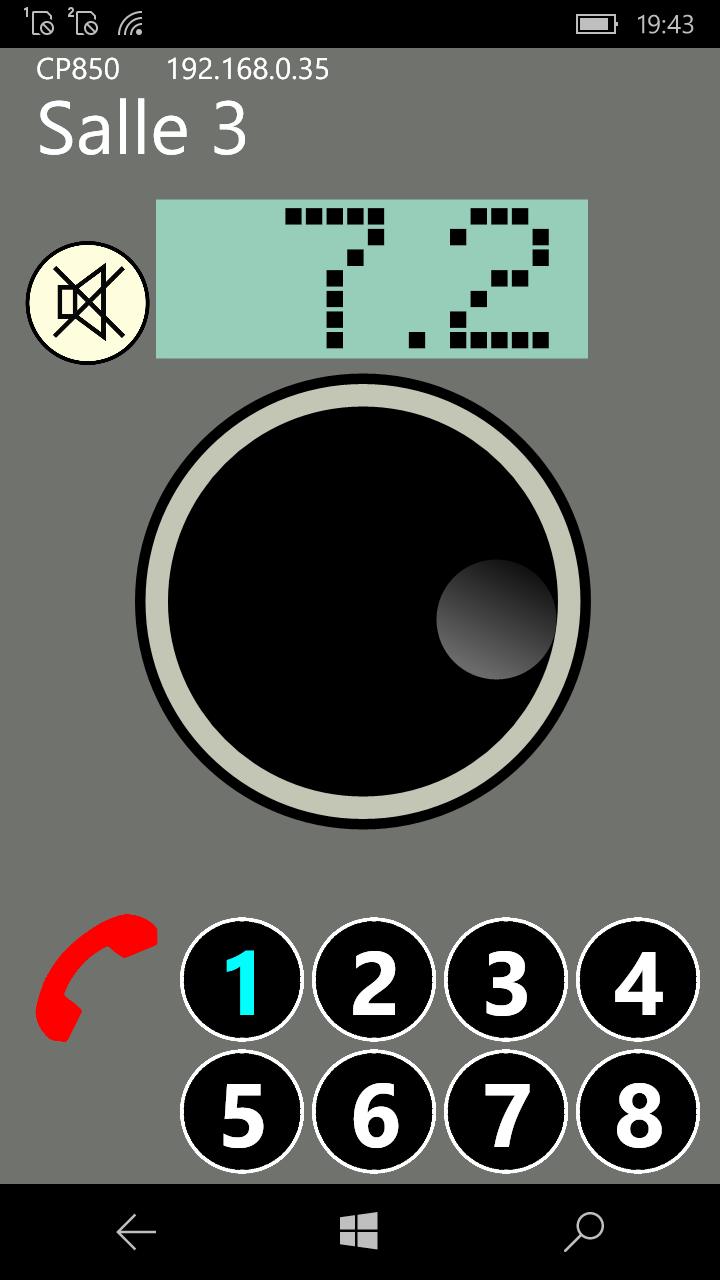This screenshot has height=1280, width=720.
Task: Go back with the system back arrow
Action: (x=136, y=1232)
